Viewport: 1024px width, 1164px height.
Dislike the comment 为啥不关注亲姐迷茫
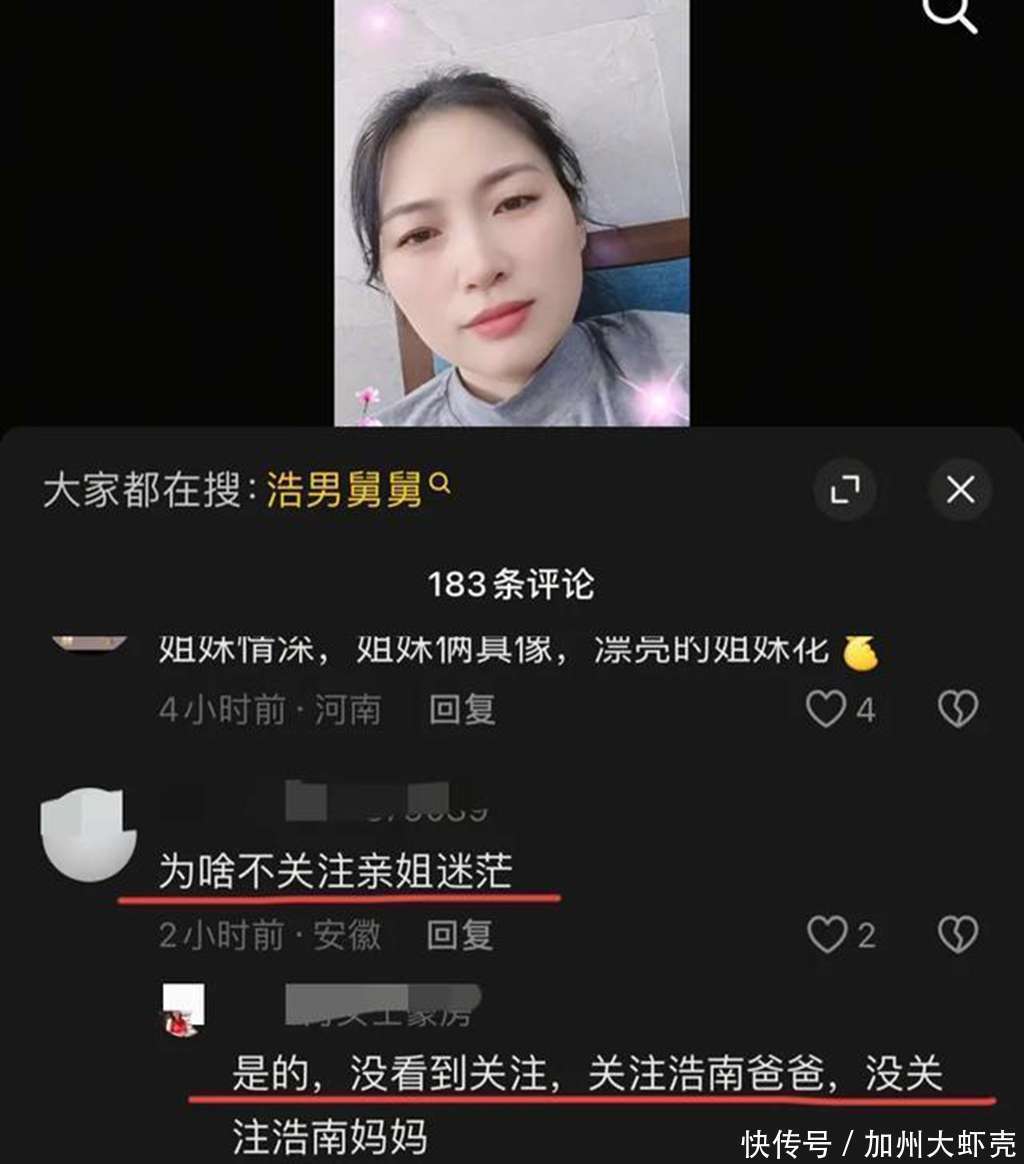pos(958,935)
